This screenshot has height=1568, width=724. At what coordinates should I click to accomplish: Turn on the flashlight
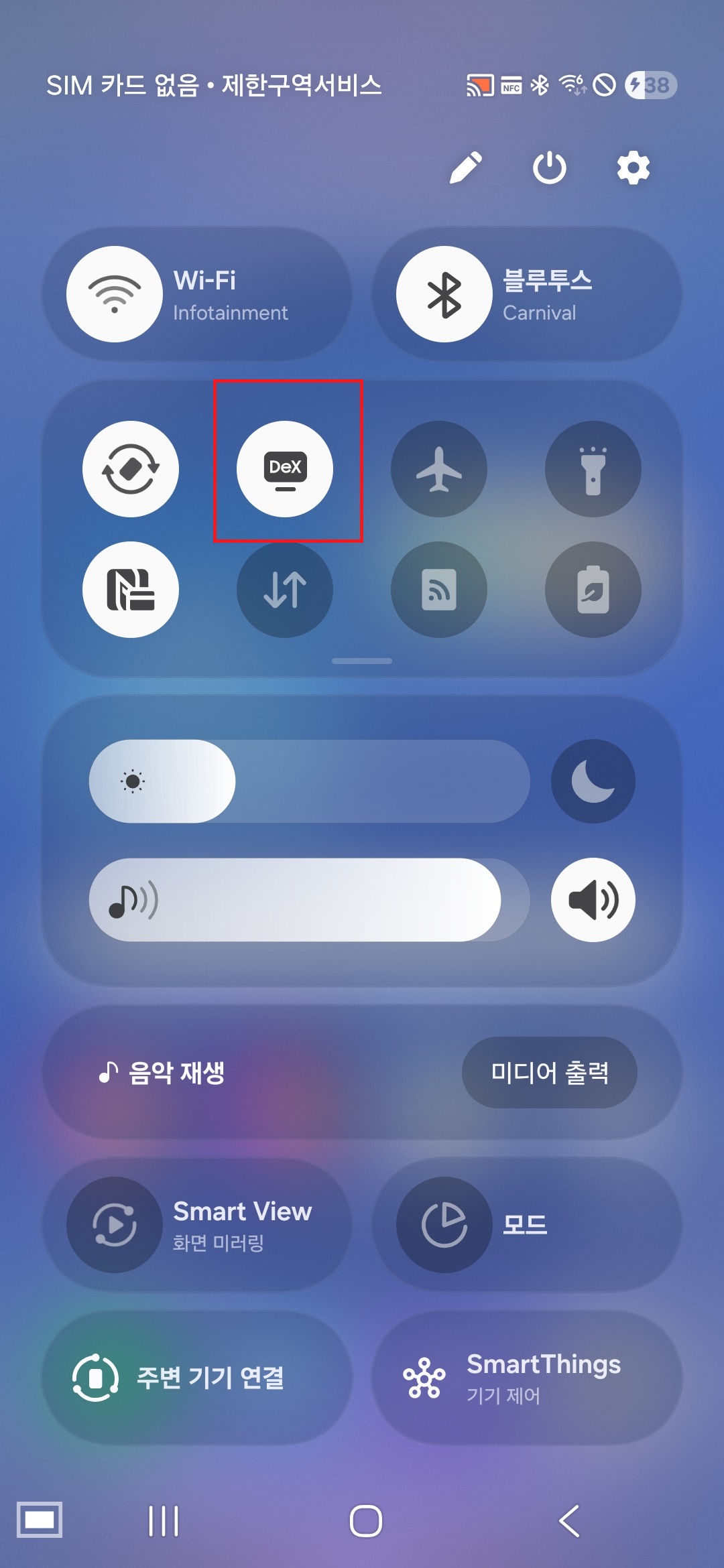tap(593, 469)
